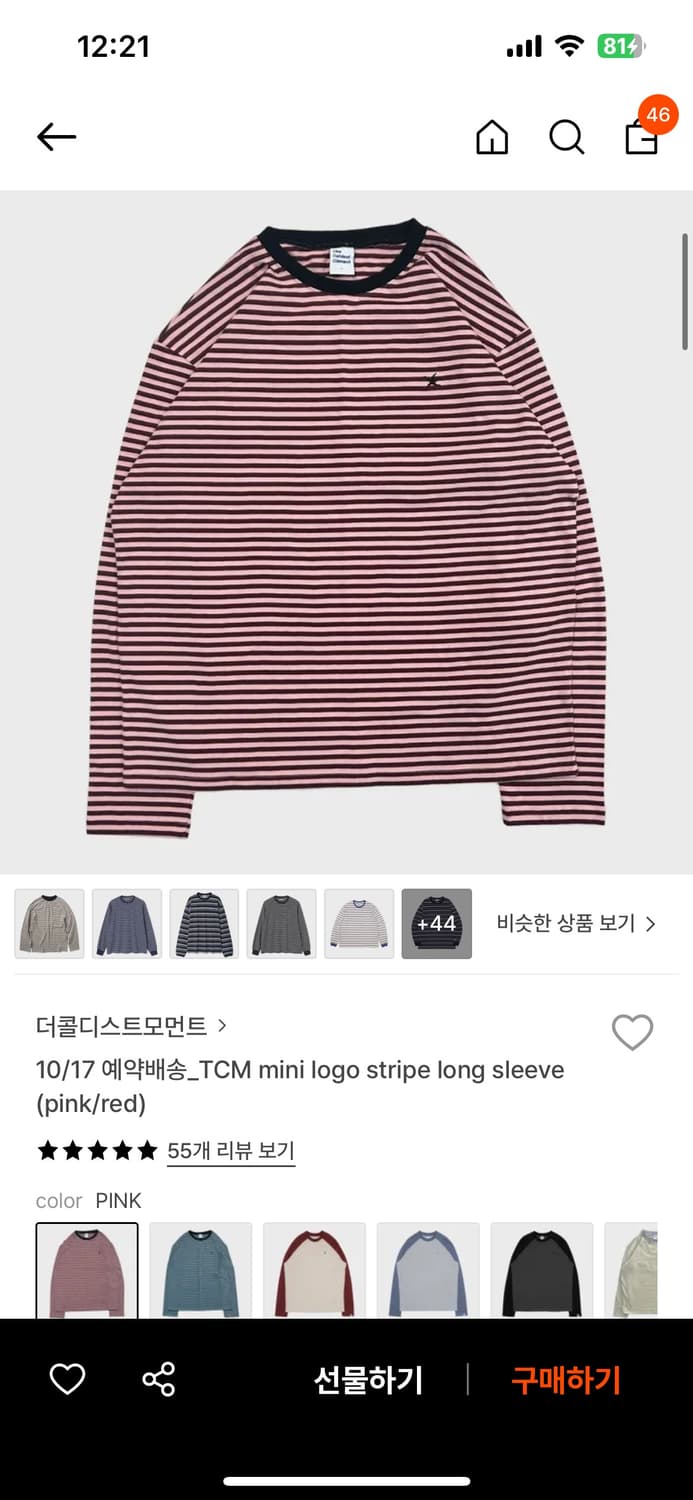The image size is (693, 1500).
Task: Open the home icon
Action: pyautogui.click(x=492, y=137)
